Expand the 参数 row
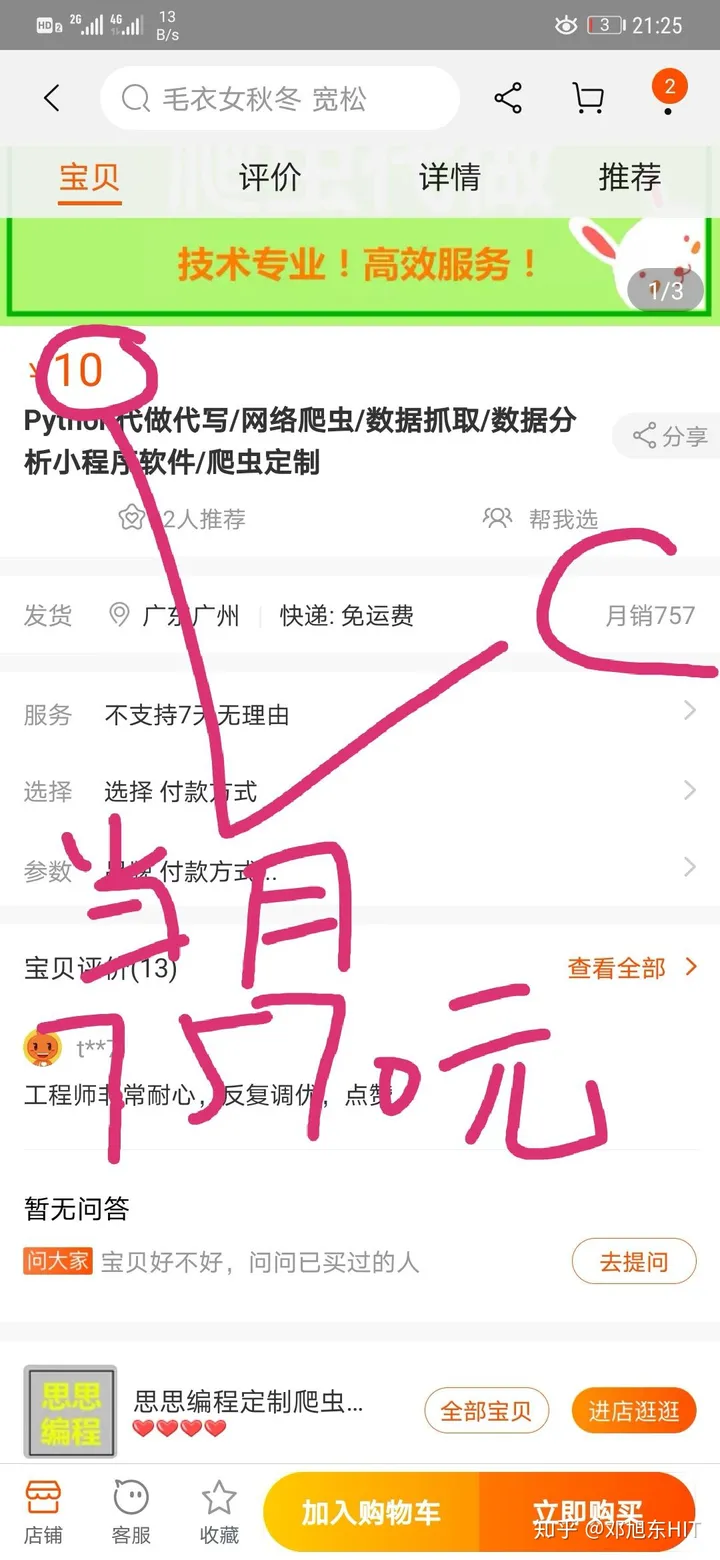Viewport: 720px width, 1560px height. [x=360, y=869]
